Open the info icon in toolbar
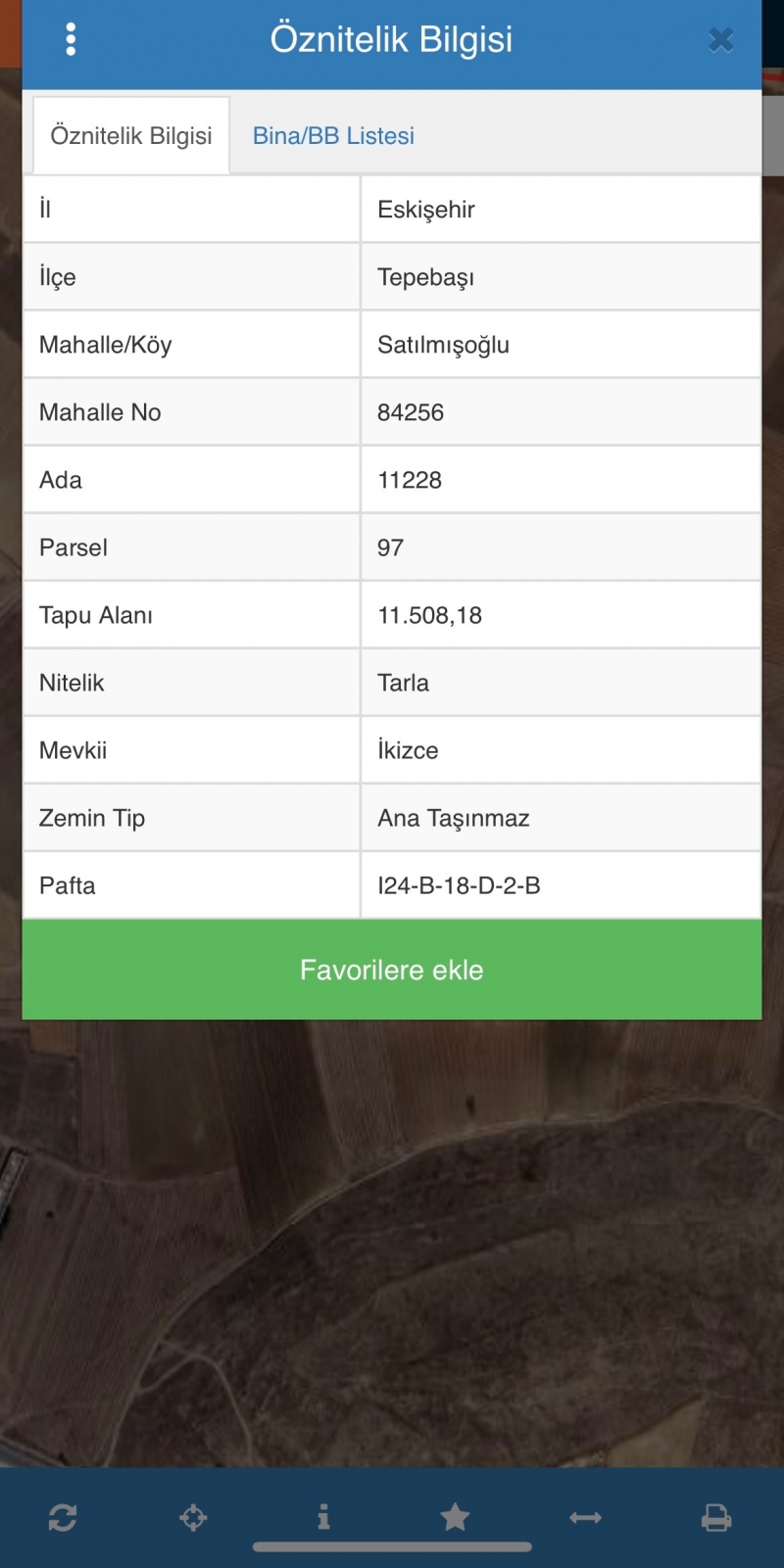Image resolution: width=784 pixels, height=1568 pixels. 323,1518
